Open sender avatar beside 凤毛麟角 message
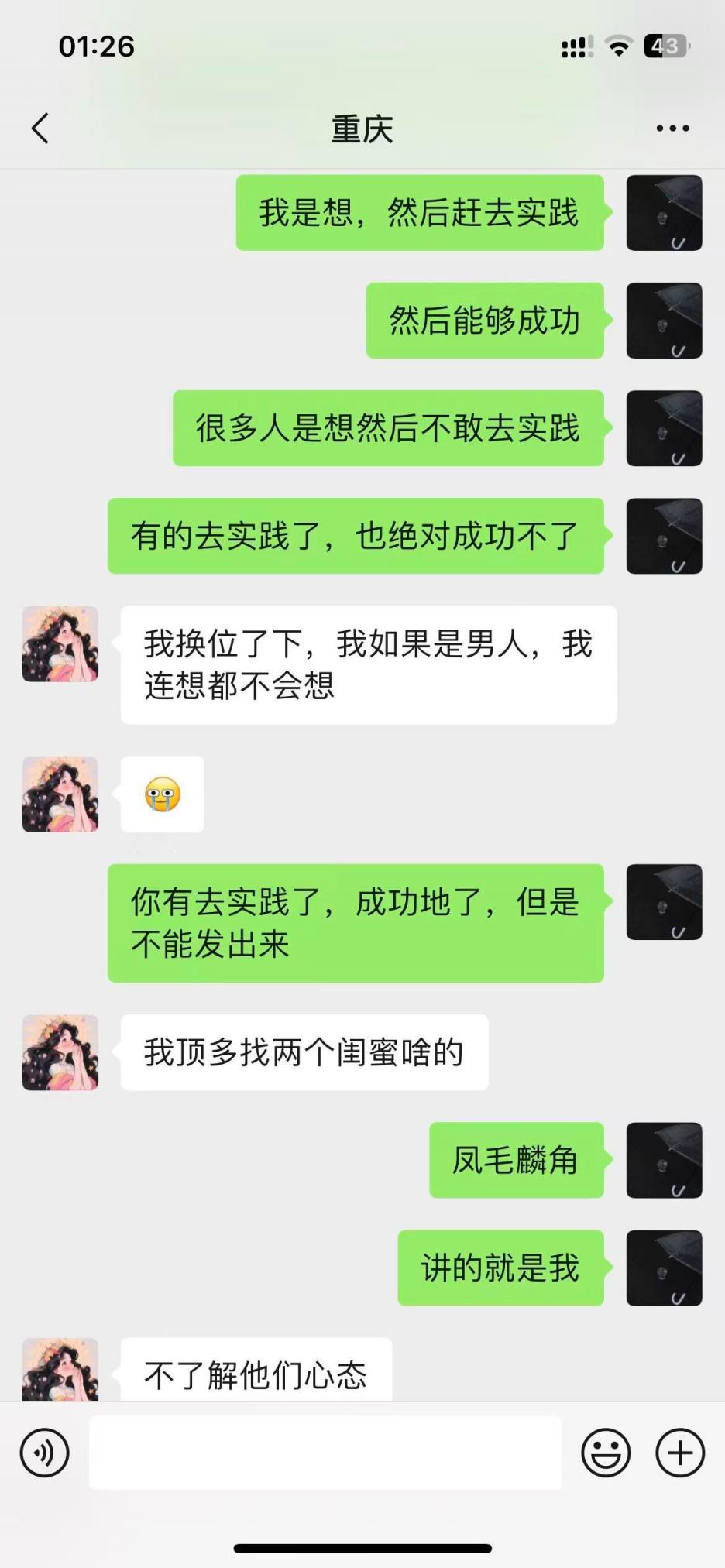 coord(664,1160)
